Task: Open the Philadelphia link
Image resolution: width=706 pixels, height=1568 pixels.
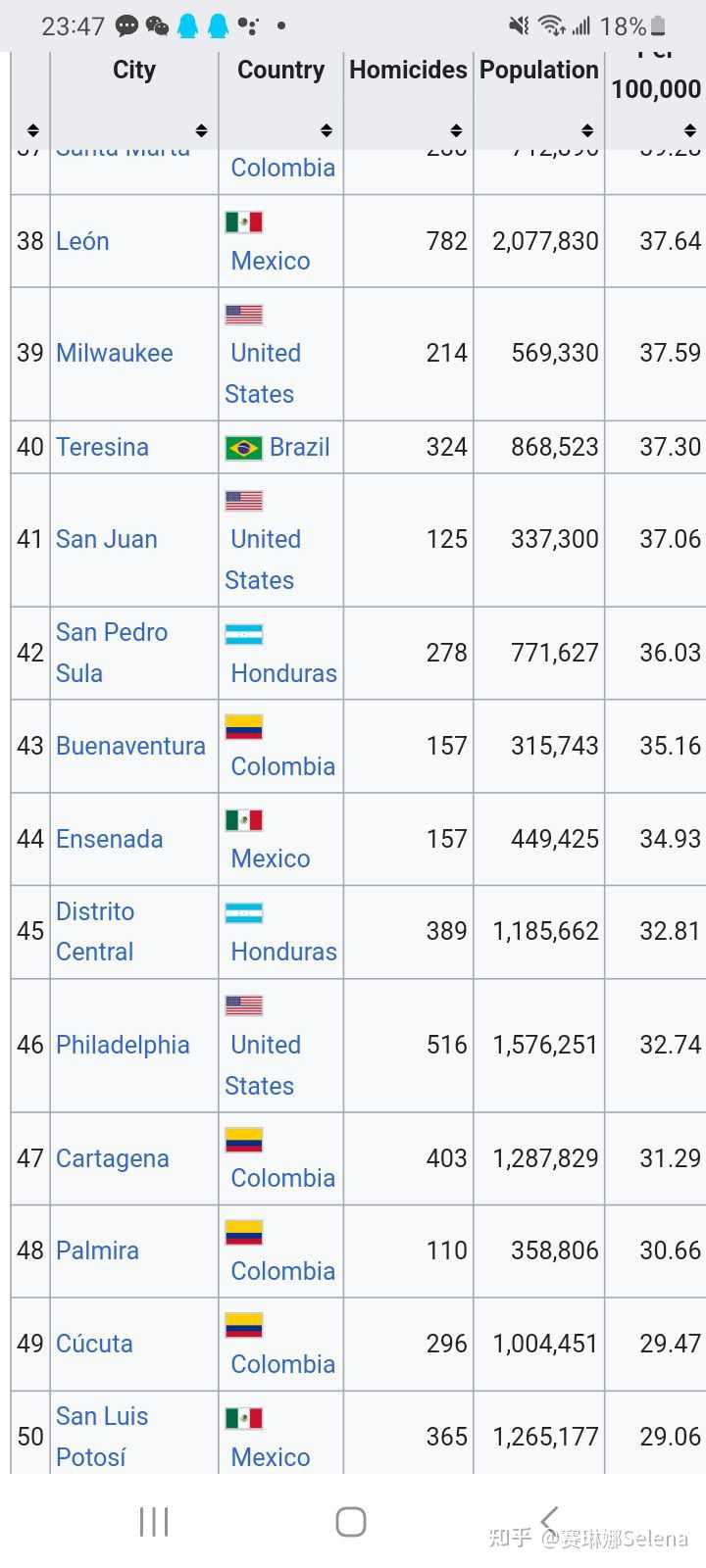Action: pyautogui.click(x=123, y=1045)
